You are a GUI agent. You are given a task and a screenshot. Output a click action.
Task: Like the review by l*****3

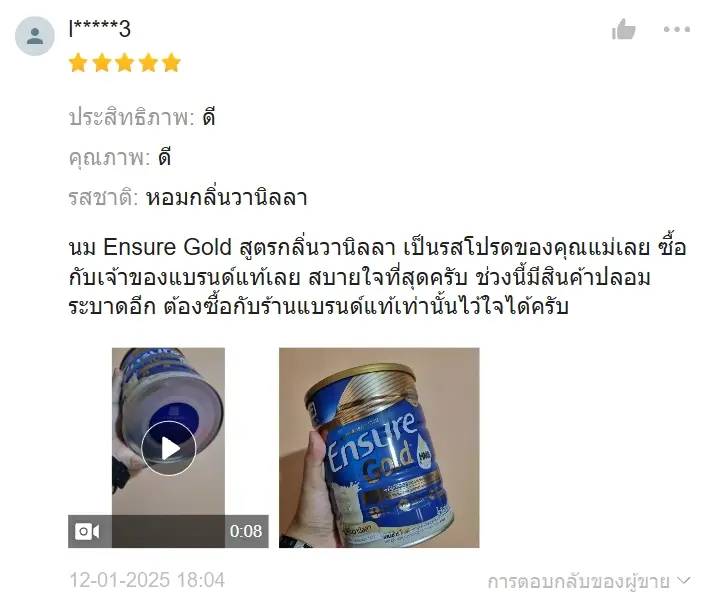(x=624, y=30)
